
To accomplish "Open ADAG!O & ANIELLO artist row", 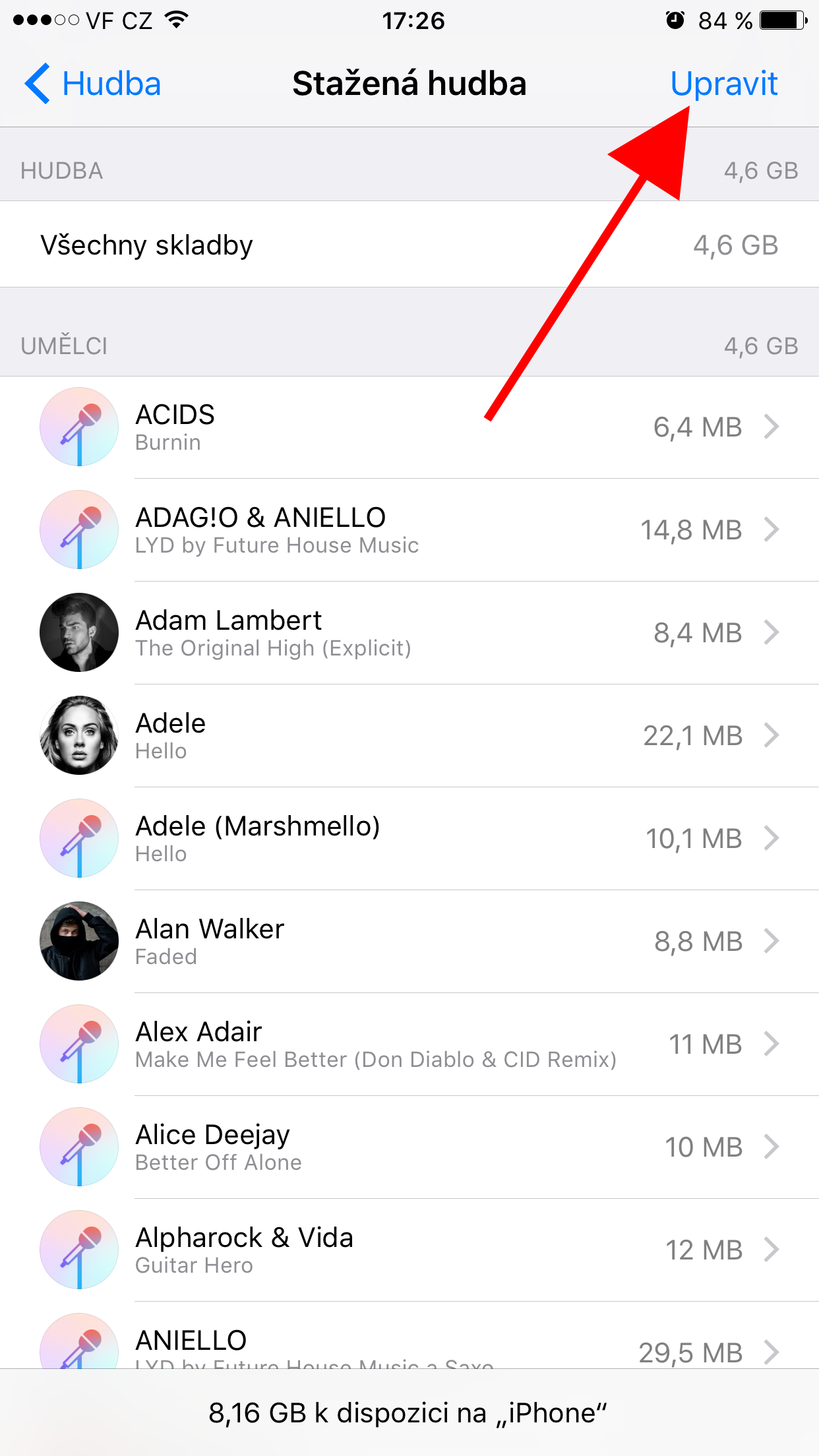I will coord(409,530).
